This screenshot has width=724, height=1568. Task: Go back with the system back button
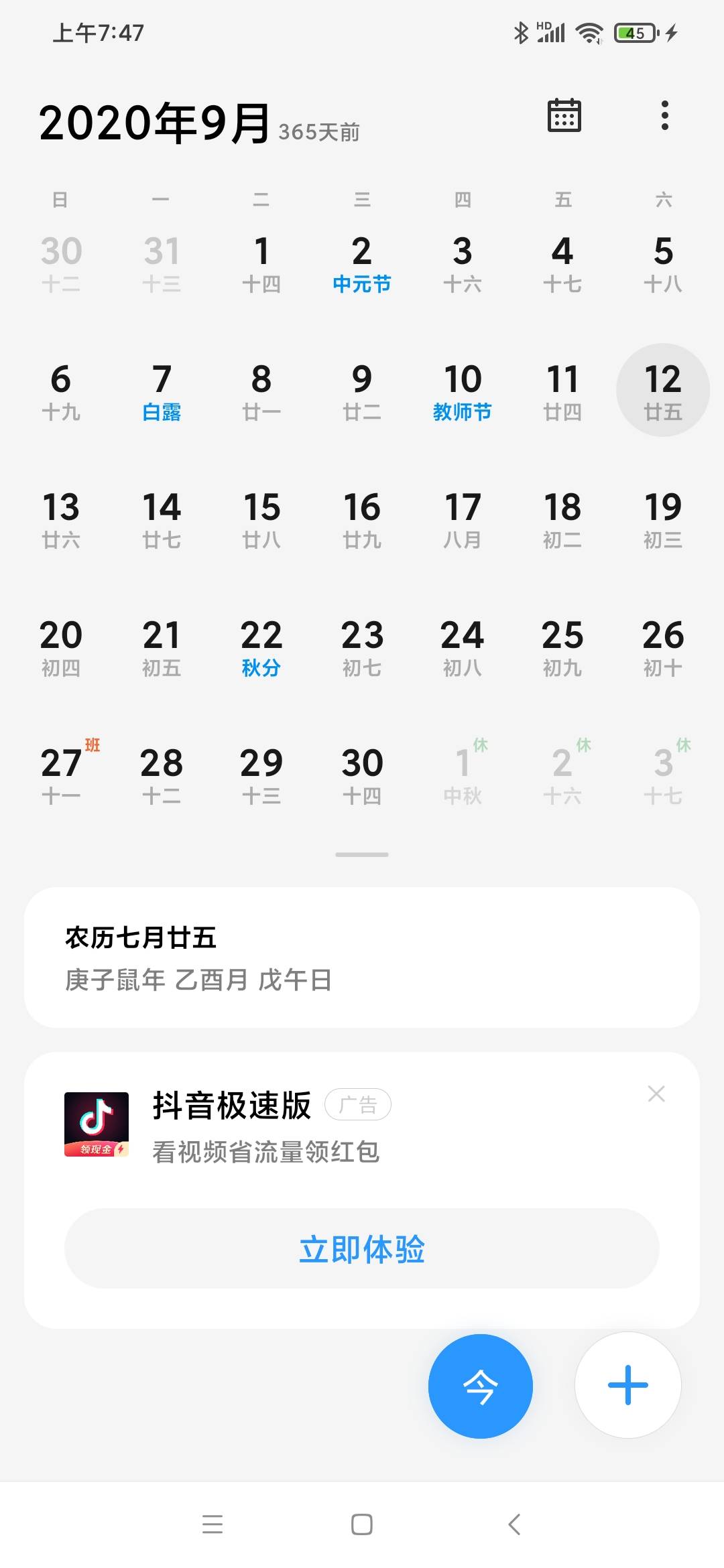point(514,1524)
